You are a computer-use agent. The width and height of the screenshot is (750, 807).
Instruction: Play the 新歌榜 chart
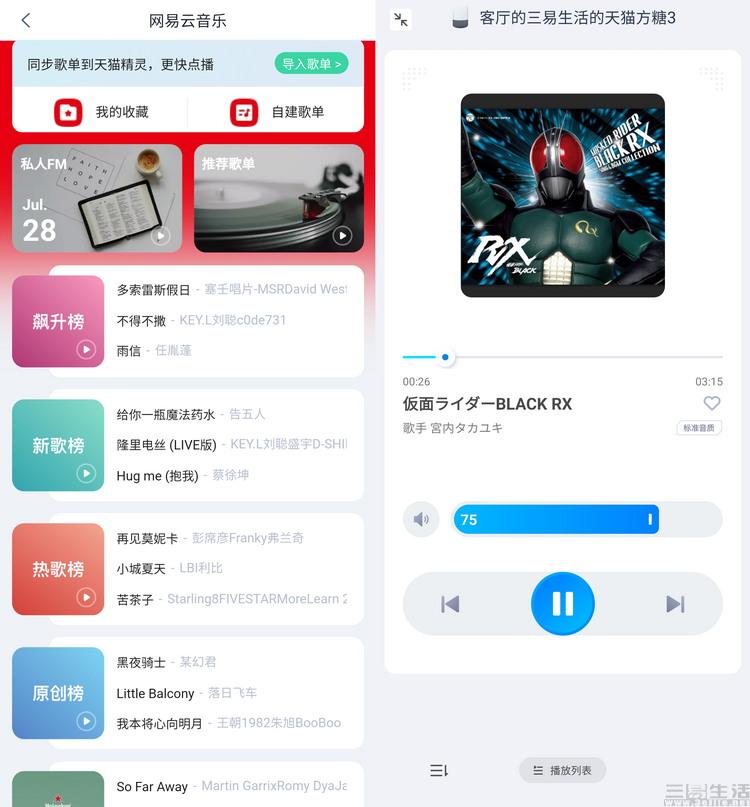pos(86,473)
